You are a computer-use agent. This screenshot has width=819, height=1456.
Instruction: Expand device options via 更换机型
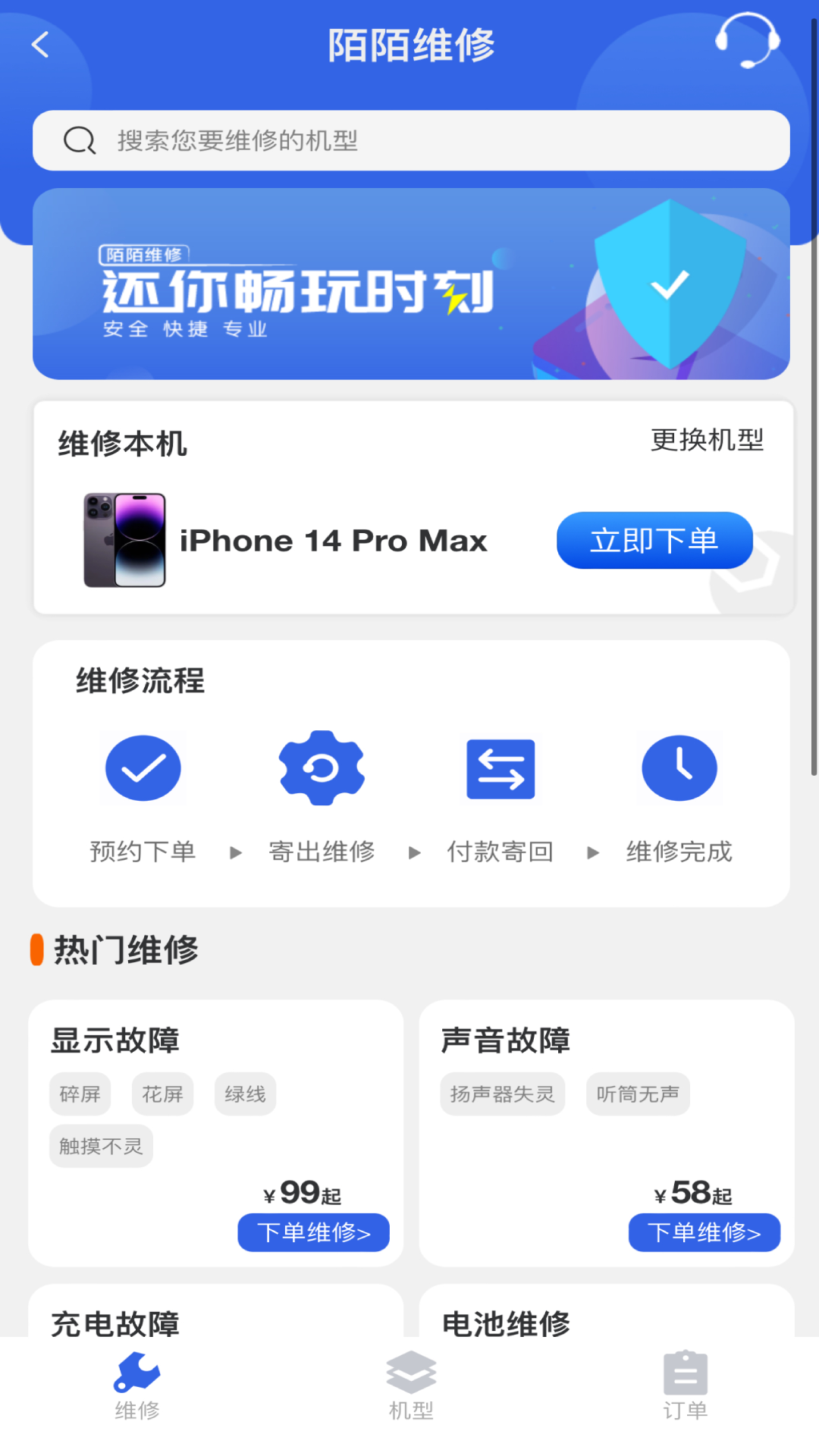(708, 440)
